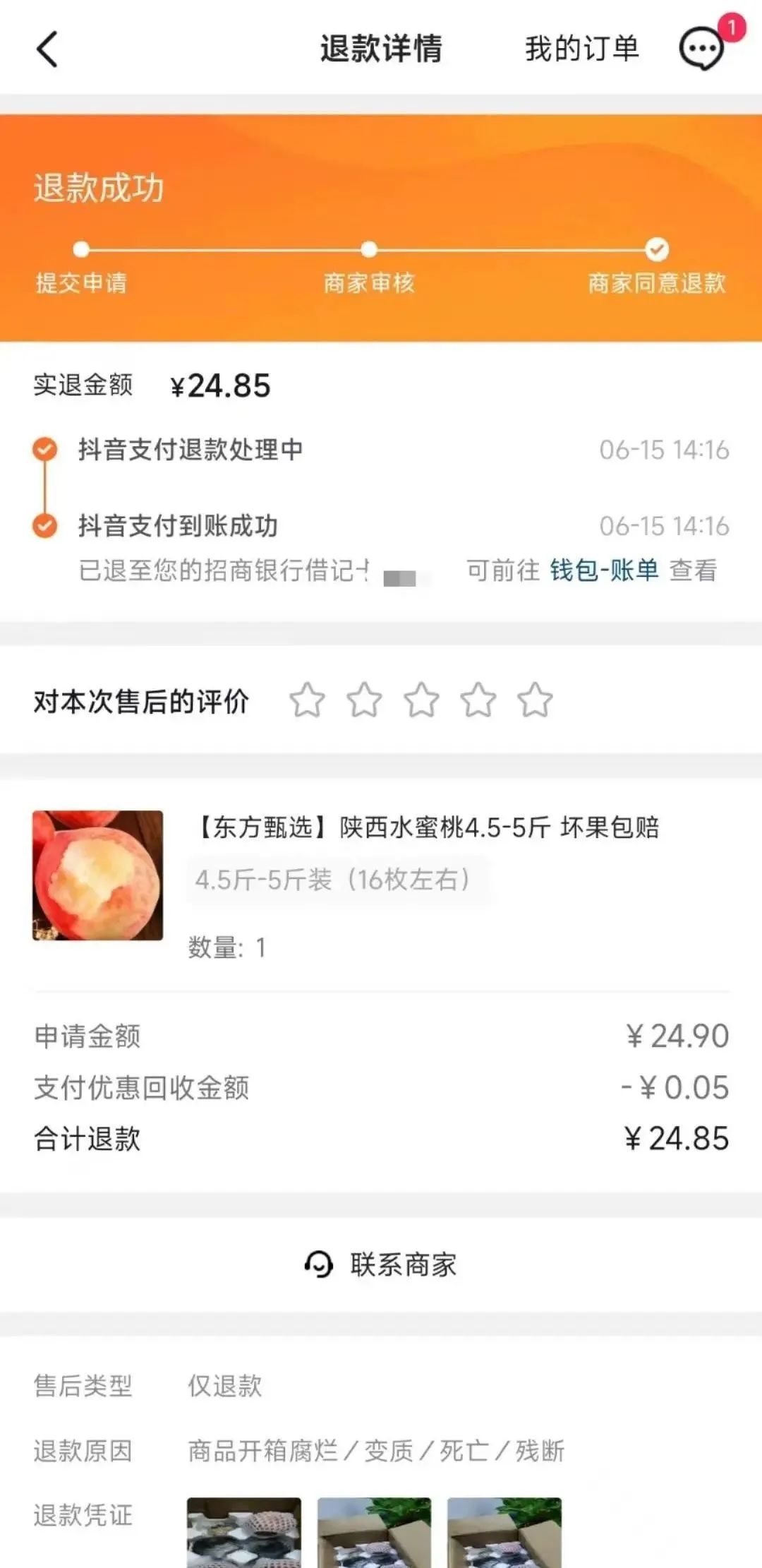Tap 联系商家 to contact seller

pos(402,1264)
